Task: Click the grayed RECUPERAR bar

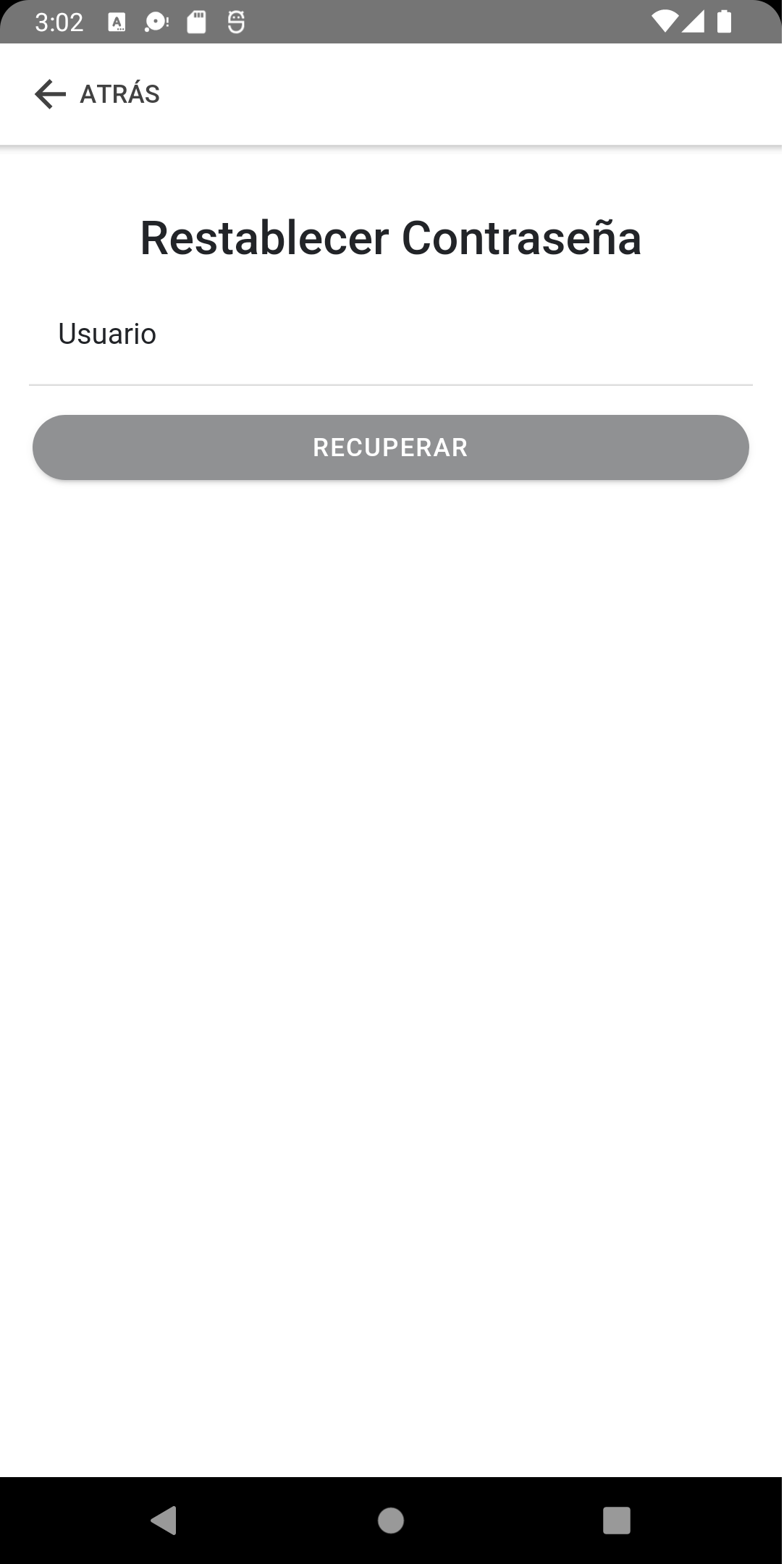Action: tap(391, 447)
